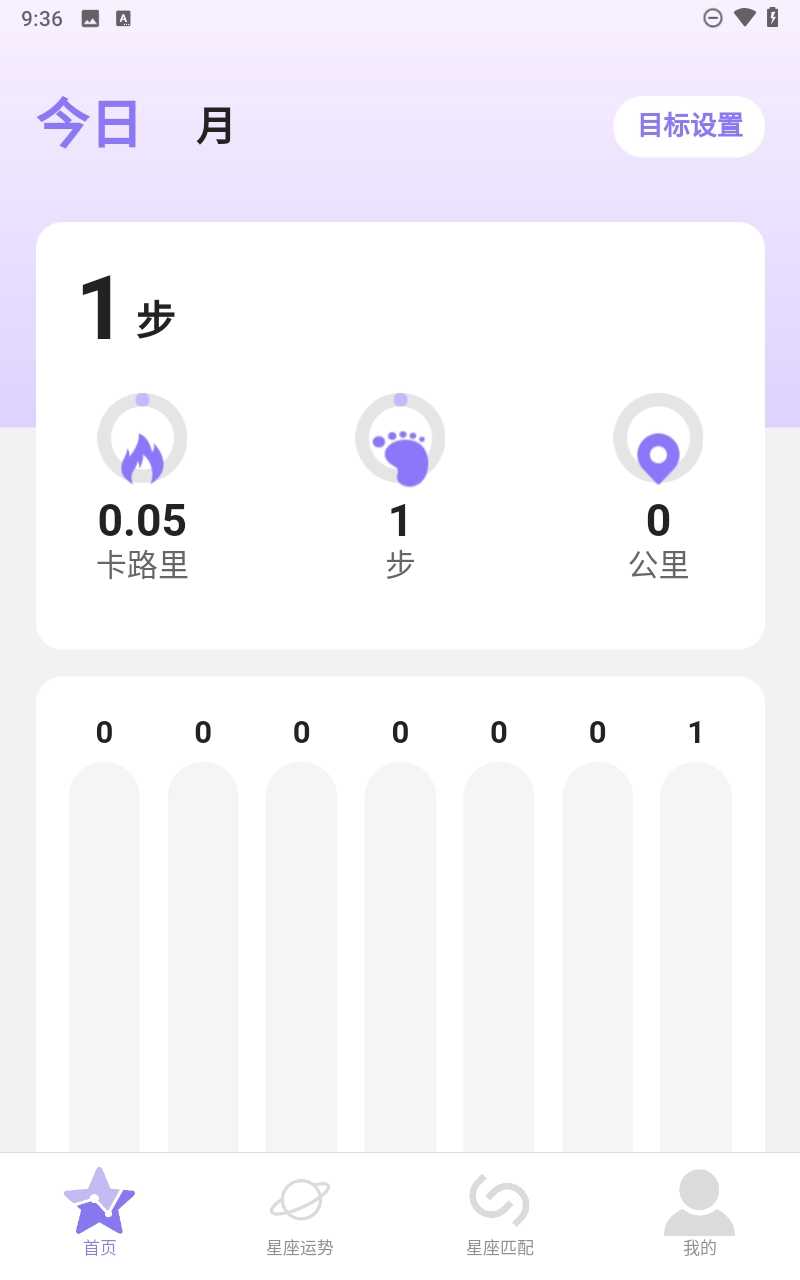Viewport: 800px width, 1280px height.
Task: Click the 0 公里 distance value
Action: pos(658,521)
